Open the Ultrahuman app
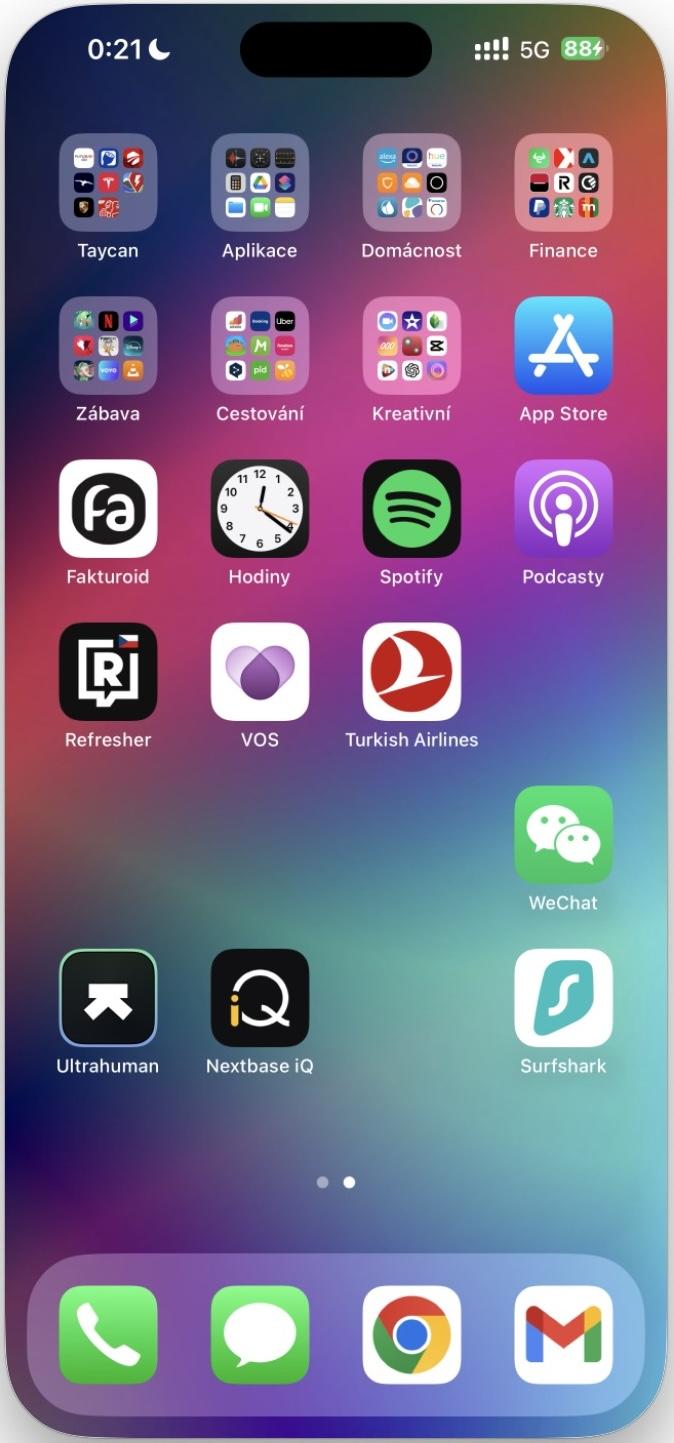The image size is (674, 1443). (x=108, y=998)
